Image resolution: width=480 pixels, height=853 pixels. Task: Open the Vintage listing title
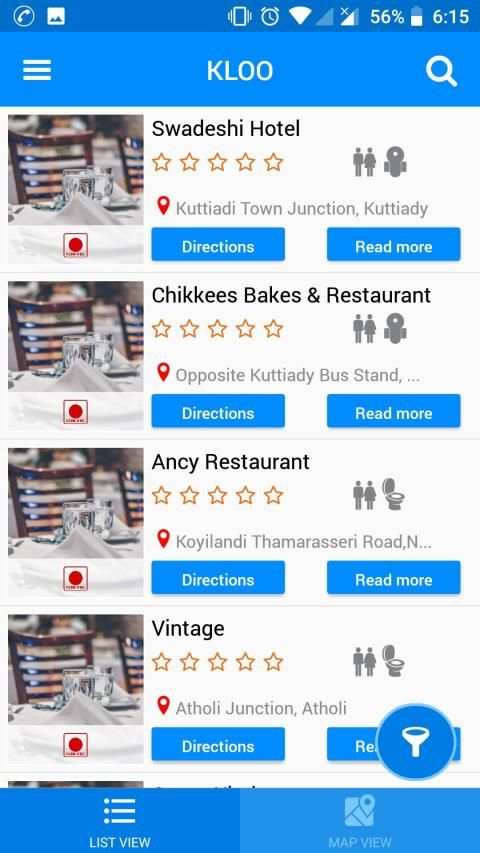pos(188,629)
